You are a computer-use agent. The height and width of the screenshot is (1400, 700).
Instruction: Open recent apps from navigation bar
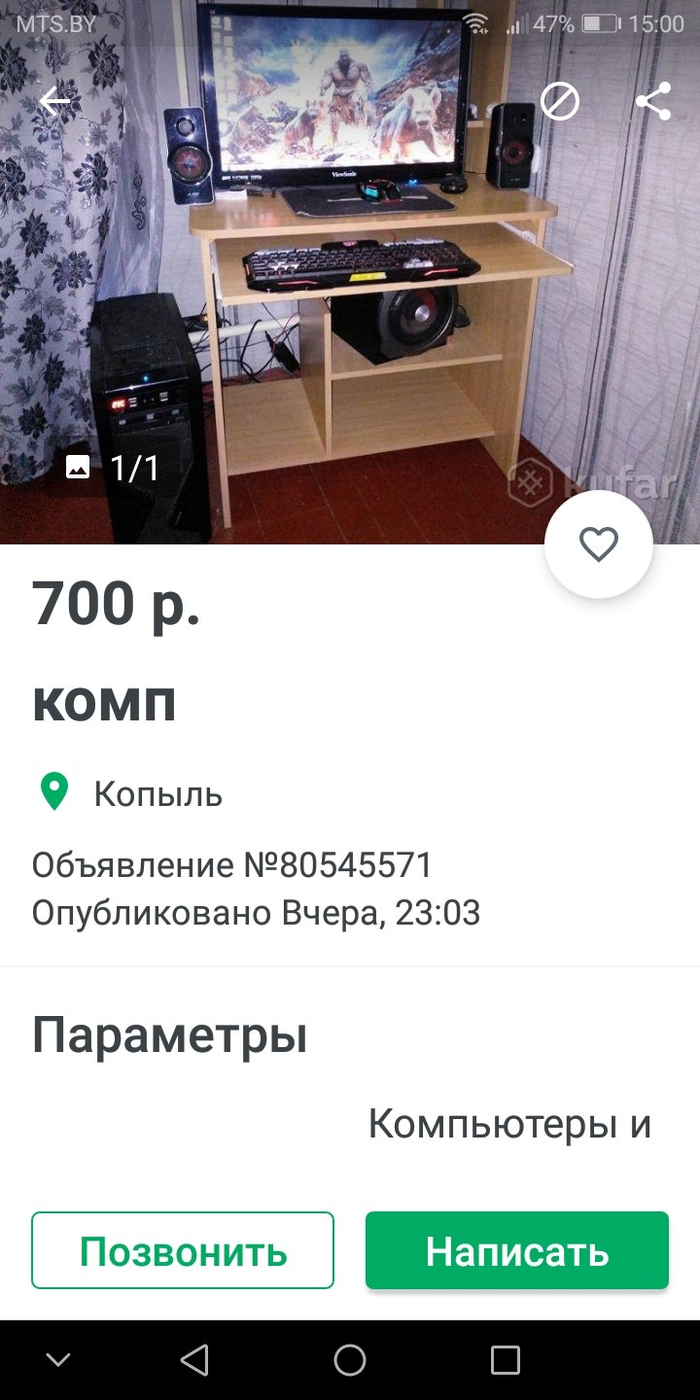(505, 1360)
